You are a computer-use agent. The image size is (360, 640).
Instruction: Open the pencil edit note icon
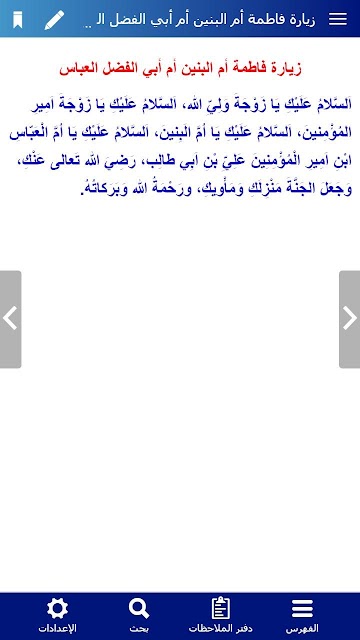(x=54, y=20)
